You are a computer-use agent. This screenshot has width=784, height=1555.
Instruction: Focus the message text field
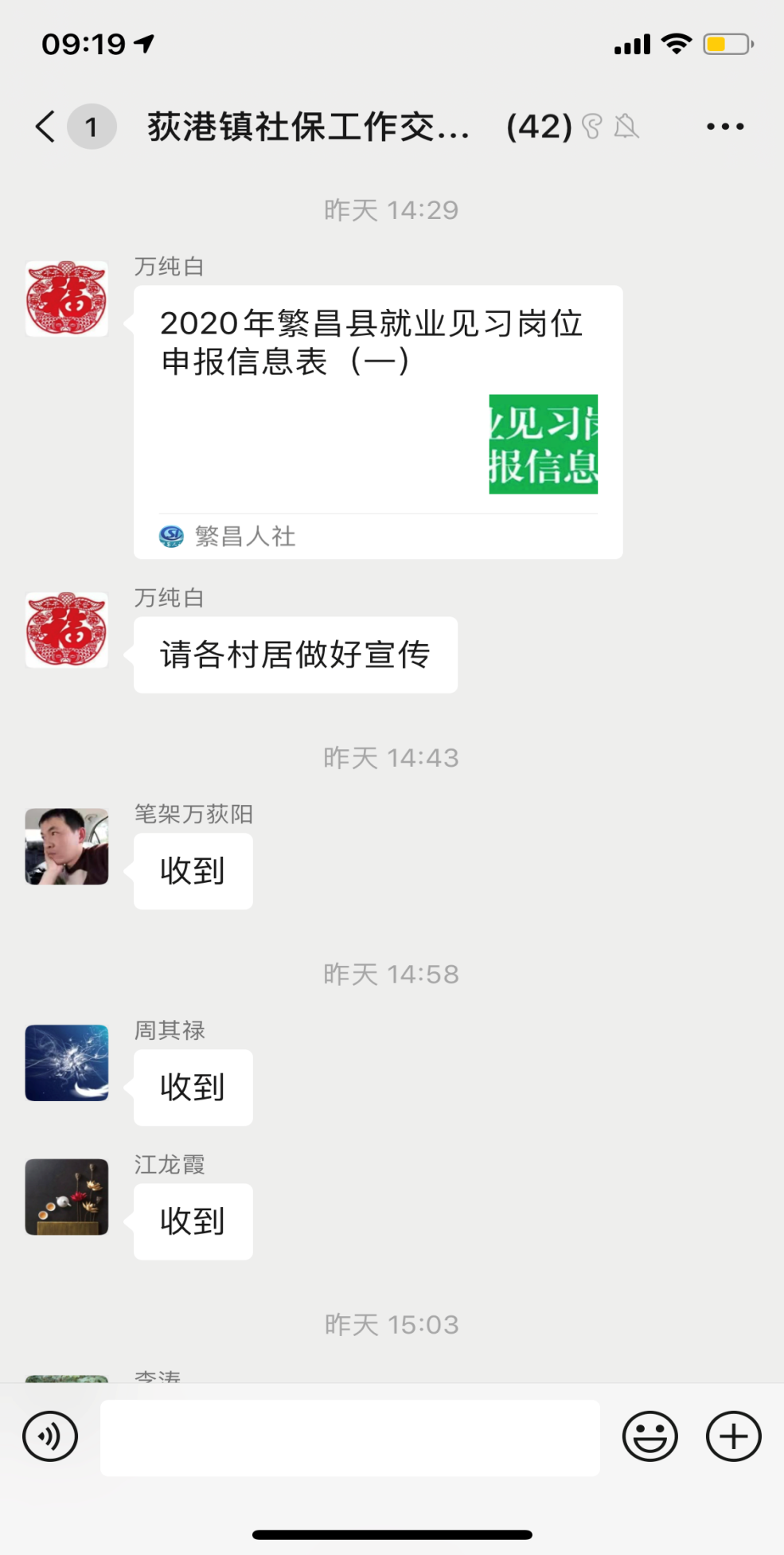349,1437
